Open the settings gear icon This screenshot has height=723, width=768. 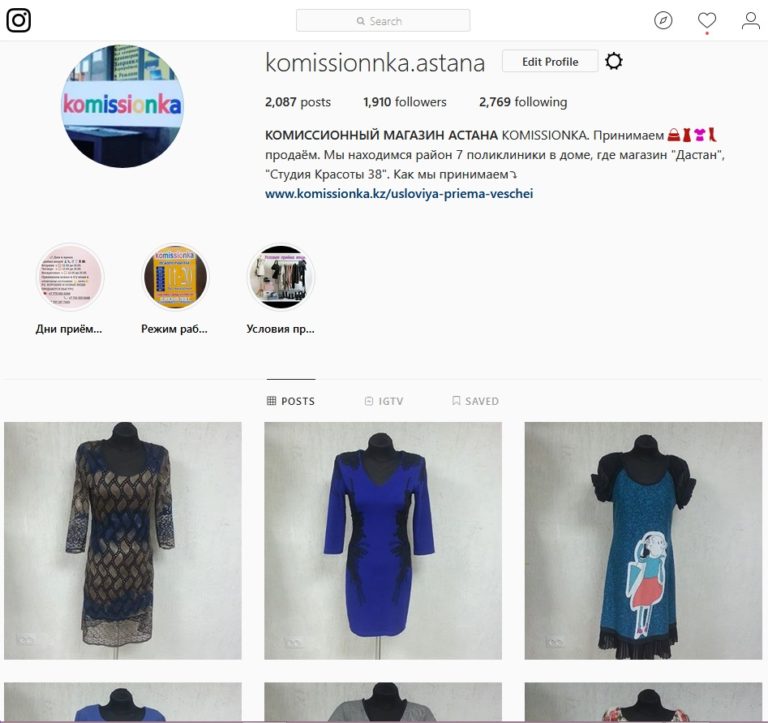click(x=614, y=62)
